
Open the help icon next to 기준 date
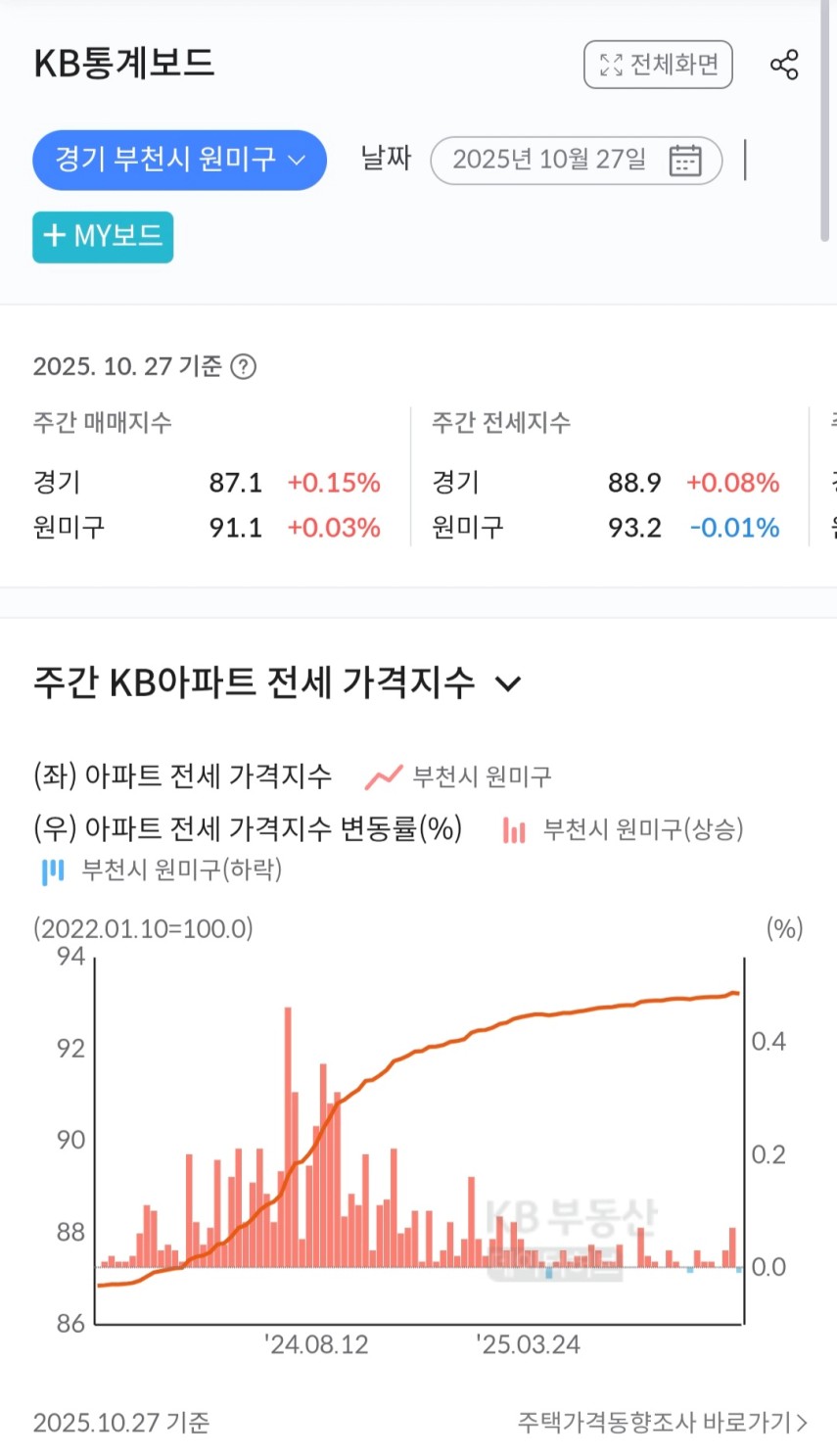click(243, 366)
